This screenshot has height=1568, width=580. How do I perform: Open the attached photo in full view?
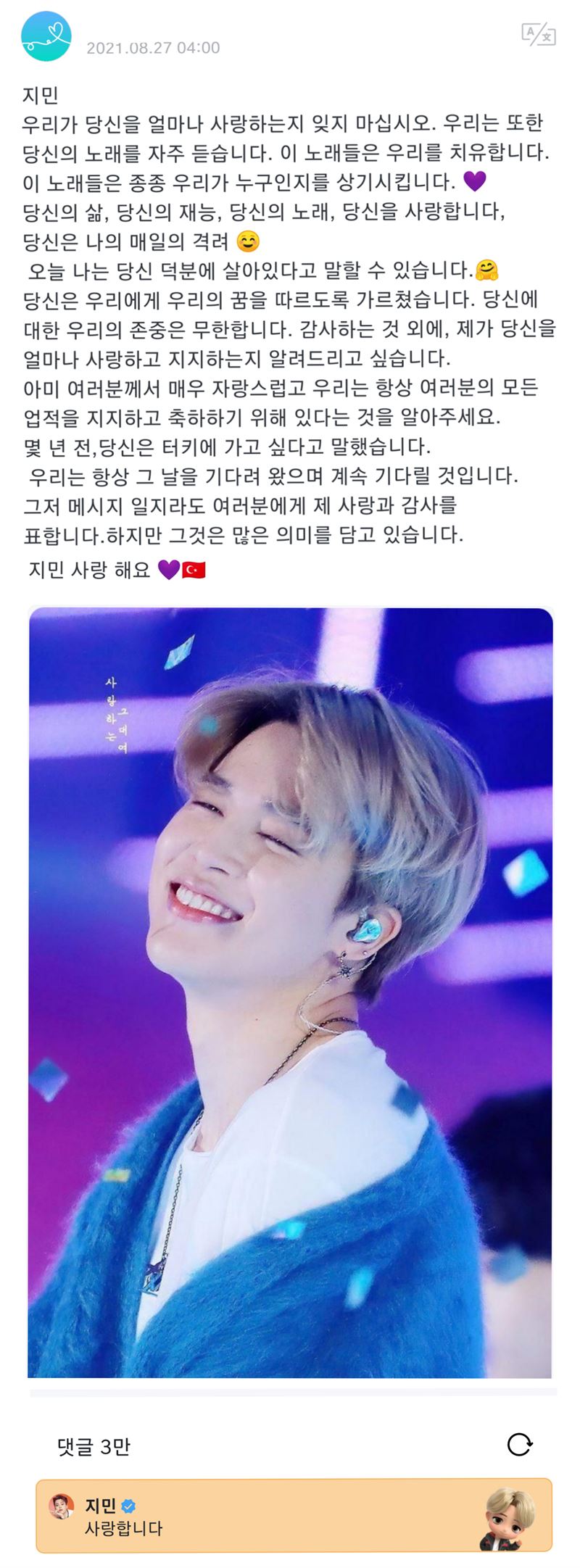(290, 992)
